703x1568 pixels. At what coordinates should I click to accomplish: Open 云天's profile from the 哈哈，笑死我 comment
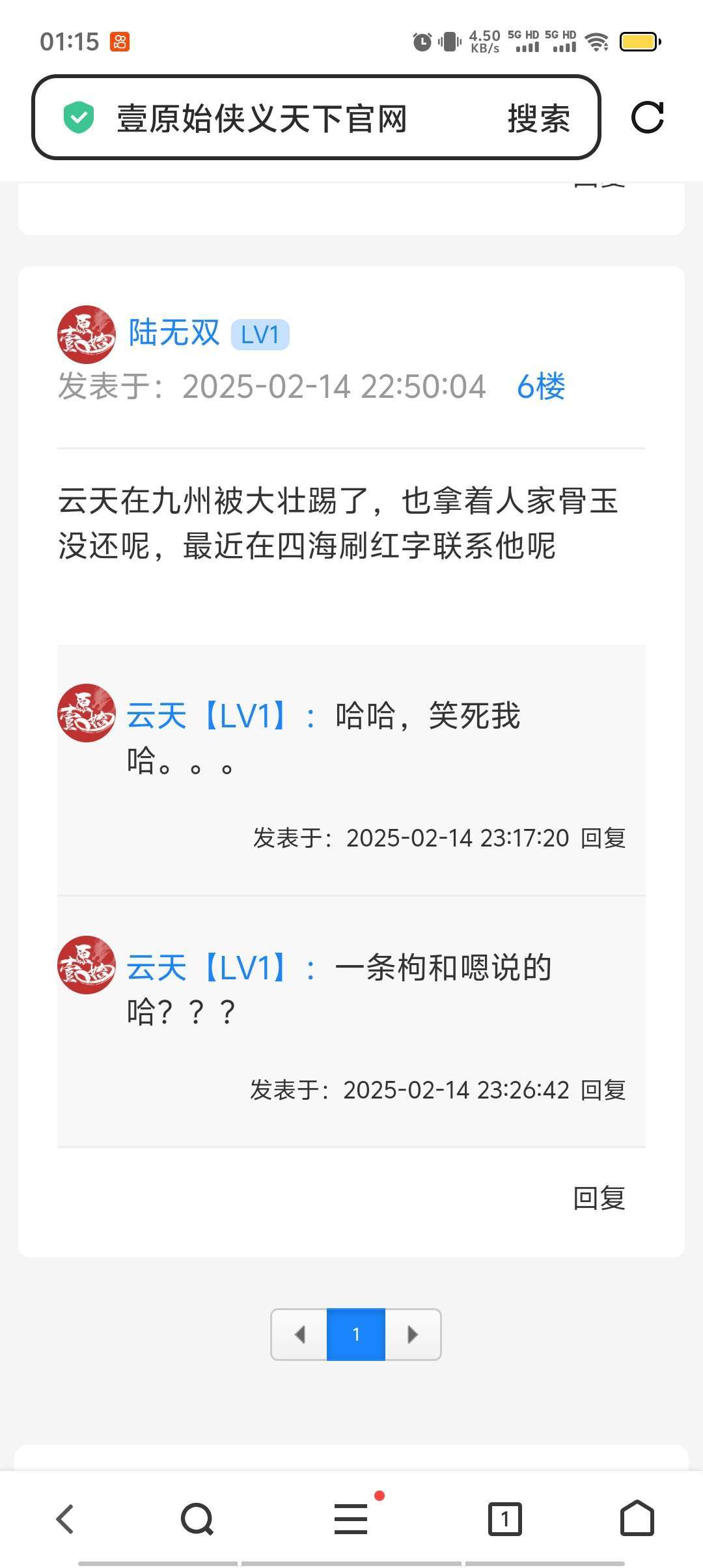[x=156, y=716]
